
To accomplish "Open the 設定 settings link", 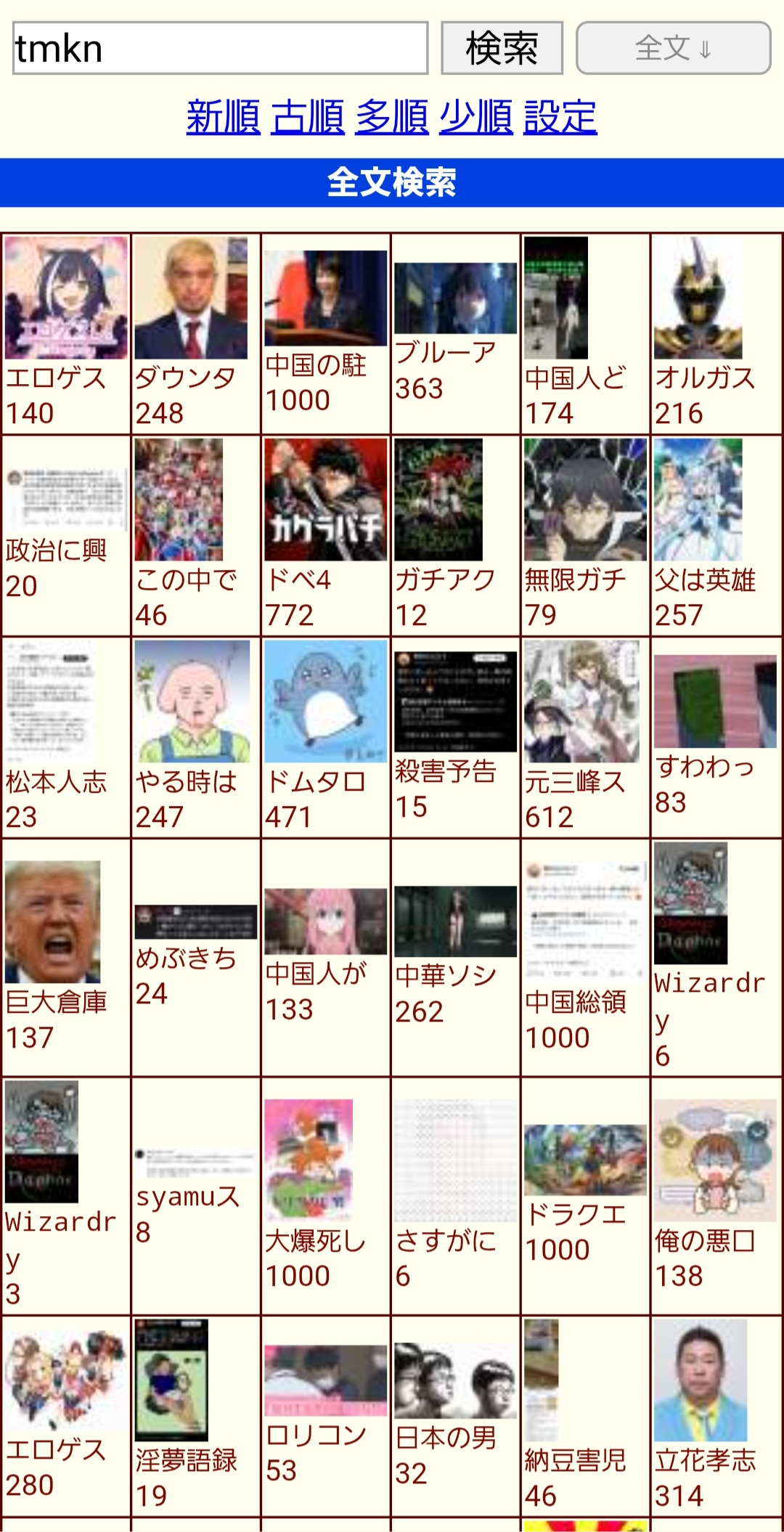I will (x=560, y=117).
